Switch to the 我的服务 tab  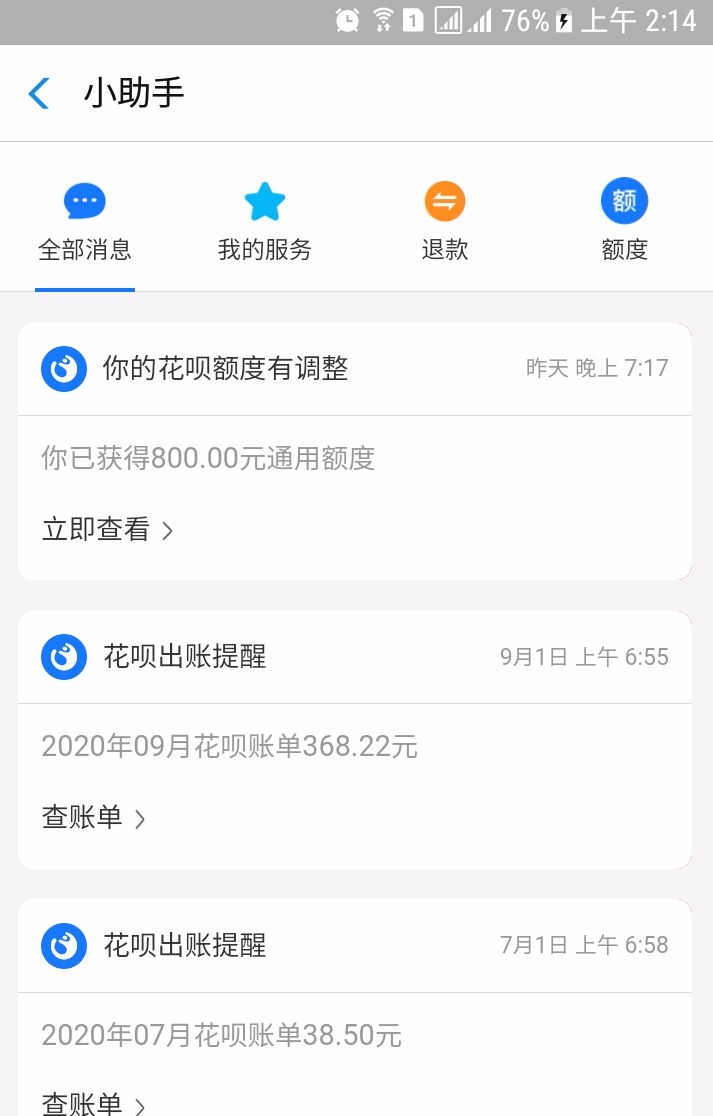(265, 222)
